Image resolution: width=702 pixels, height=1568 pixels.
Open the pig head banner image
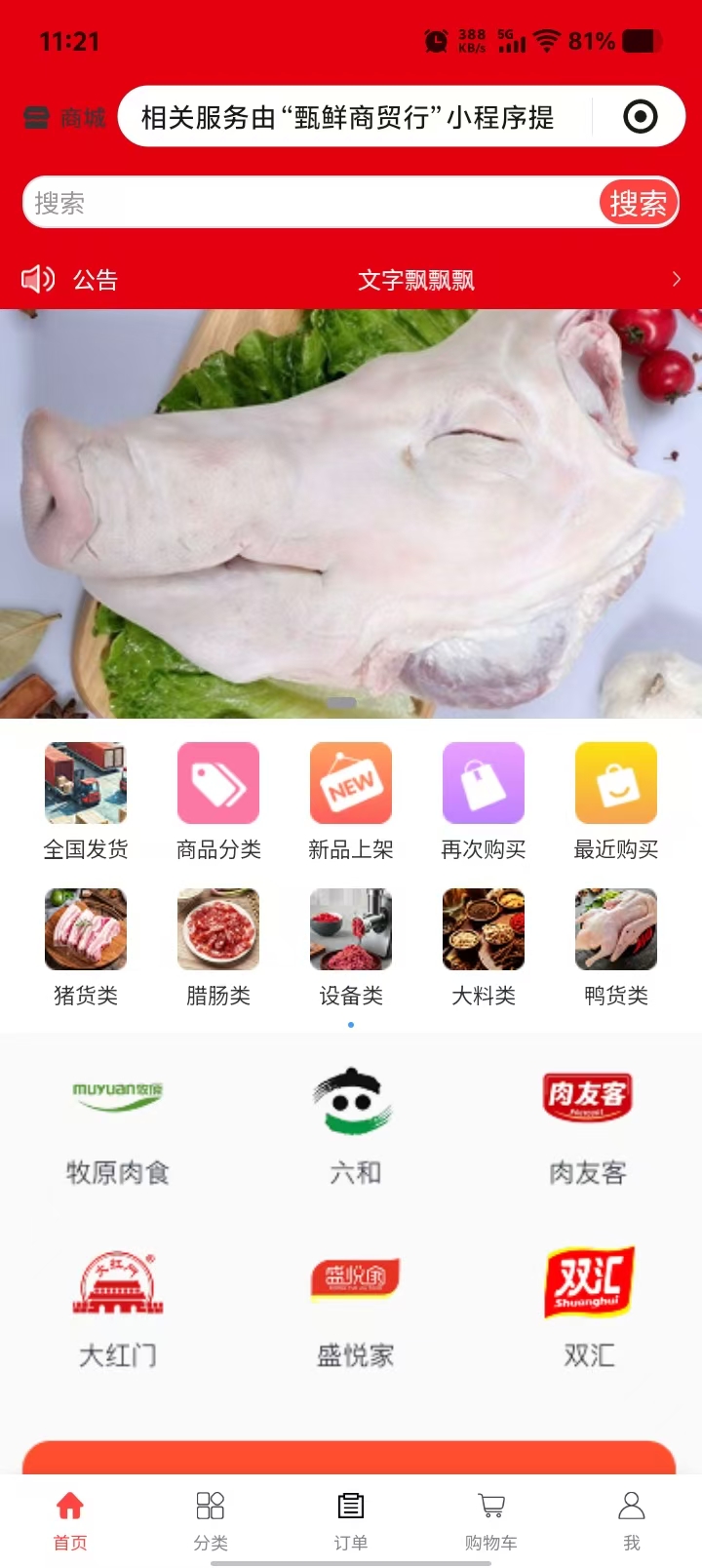(351, 513)
